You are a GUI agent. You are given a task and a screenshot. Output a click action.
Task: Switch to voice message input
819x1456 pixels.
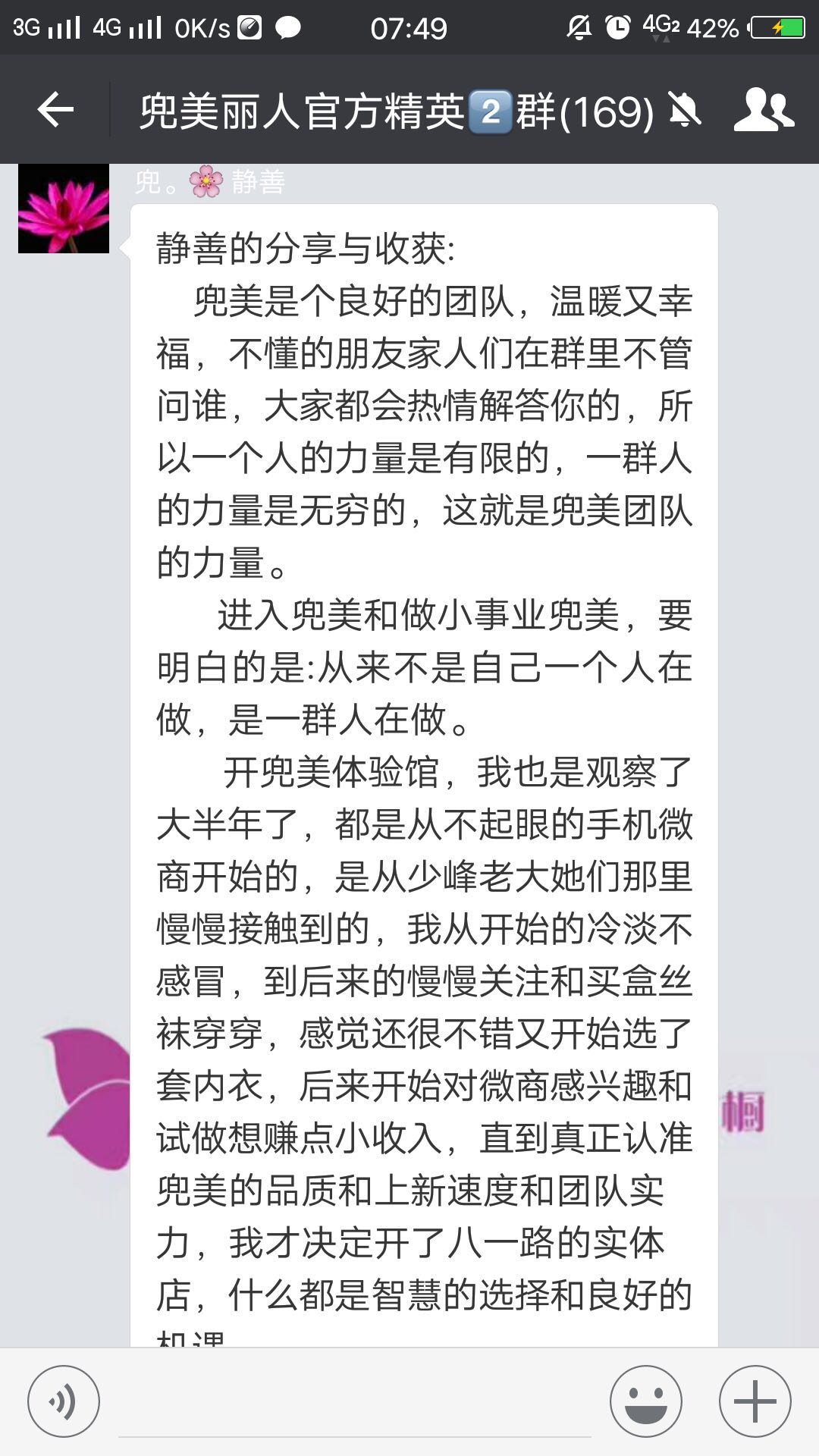64,1401
